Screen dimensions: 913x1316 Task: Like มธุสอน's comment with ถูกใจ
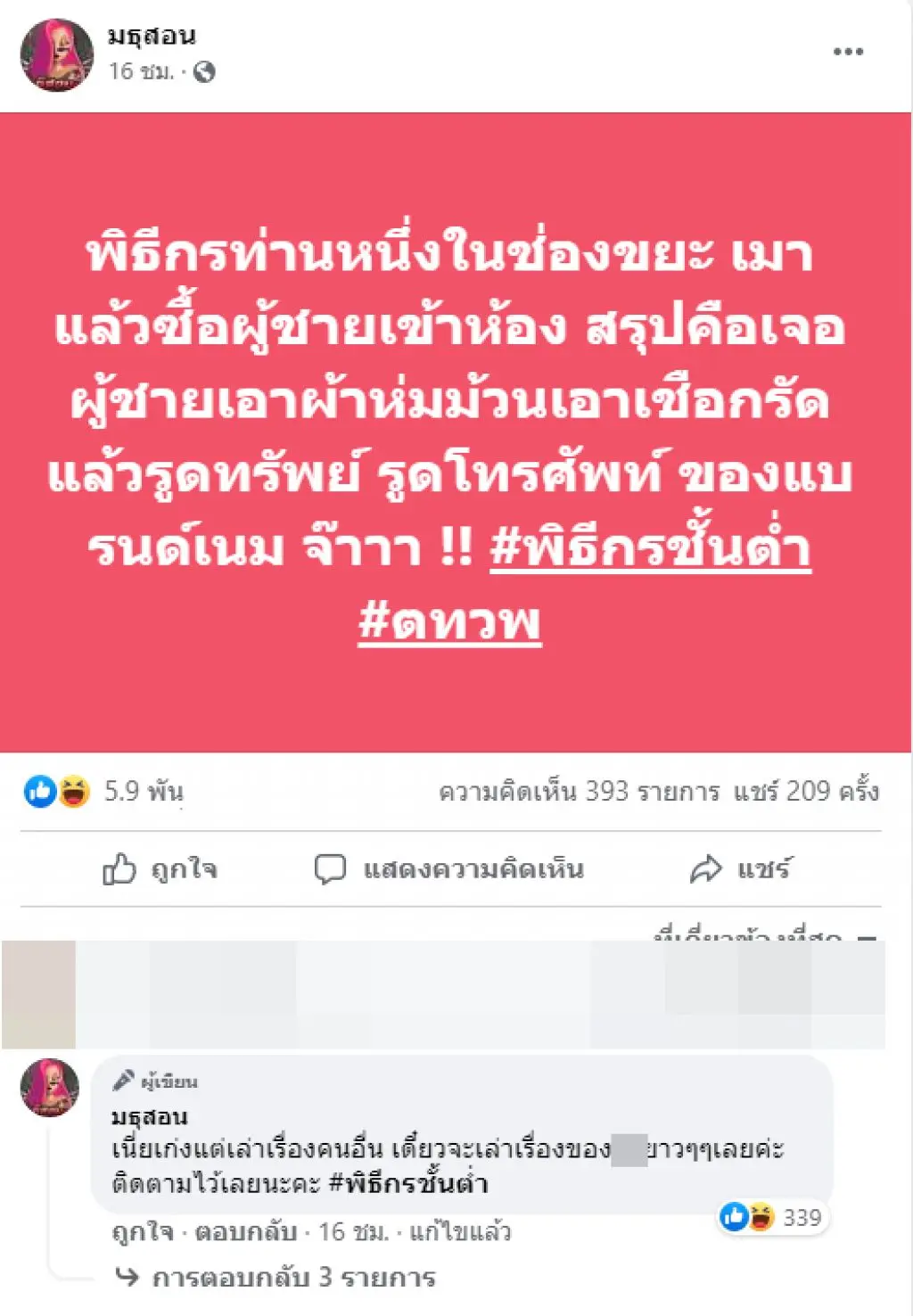[x=143, y=1232]
